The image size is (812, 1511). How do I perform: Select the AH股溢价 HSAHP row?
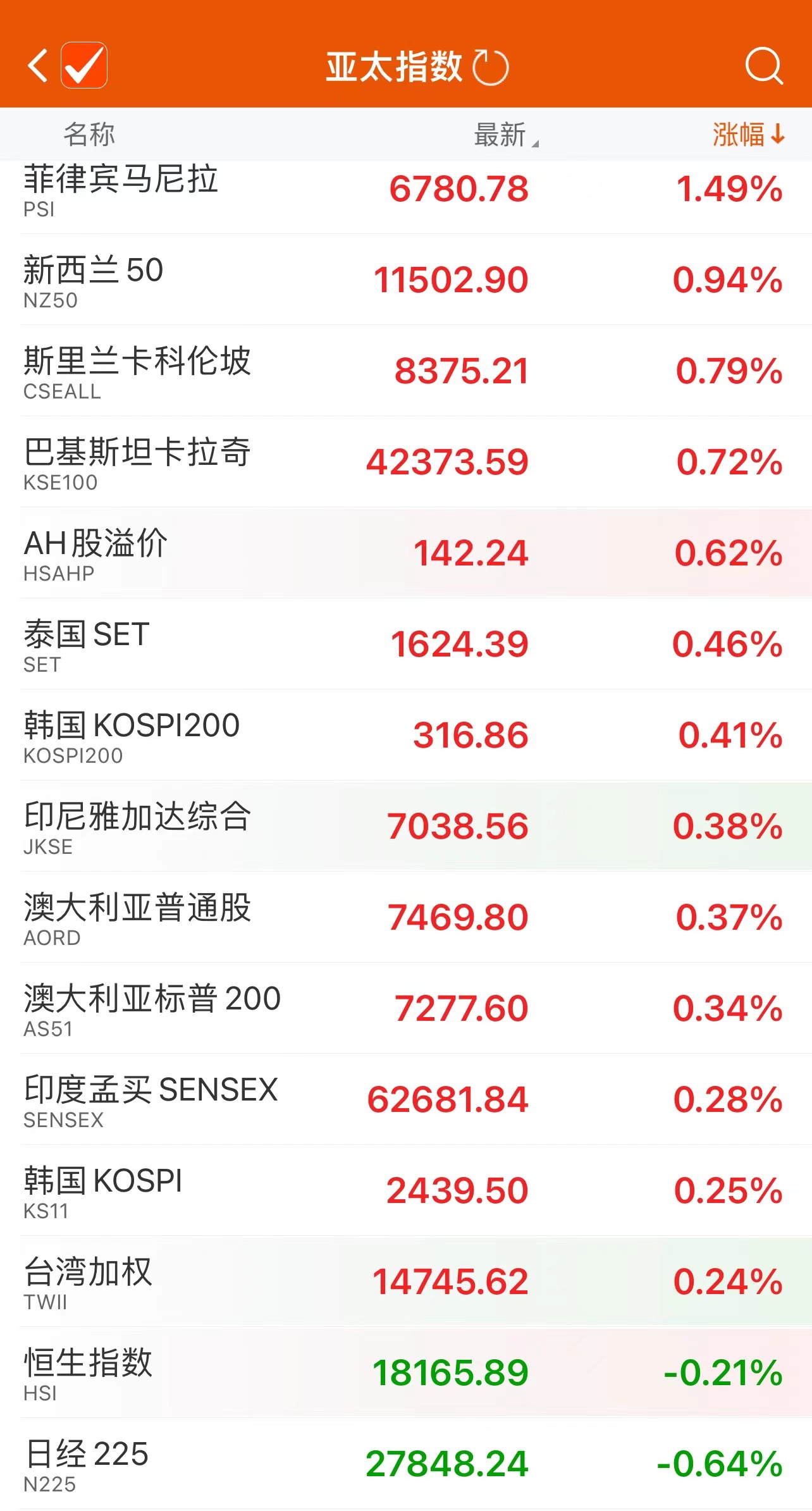tap(406, 553)
